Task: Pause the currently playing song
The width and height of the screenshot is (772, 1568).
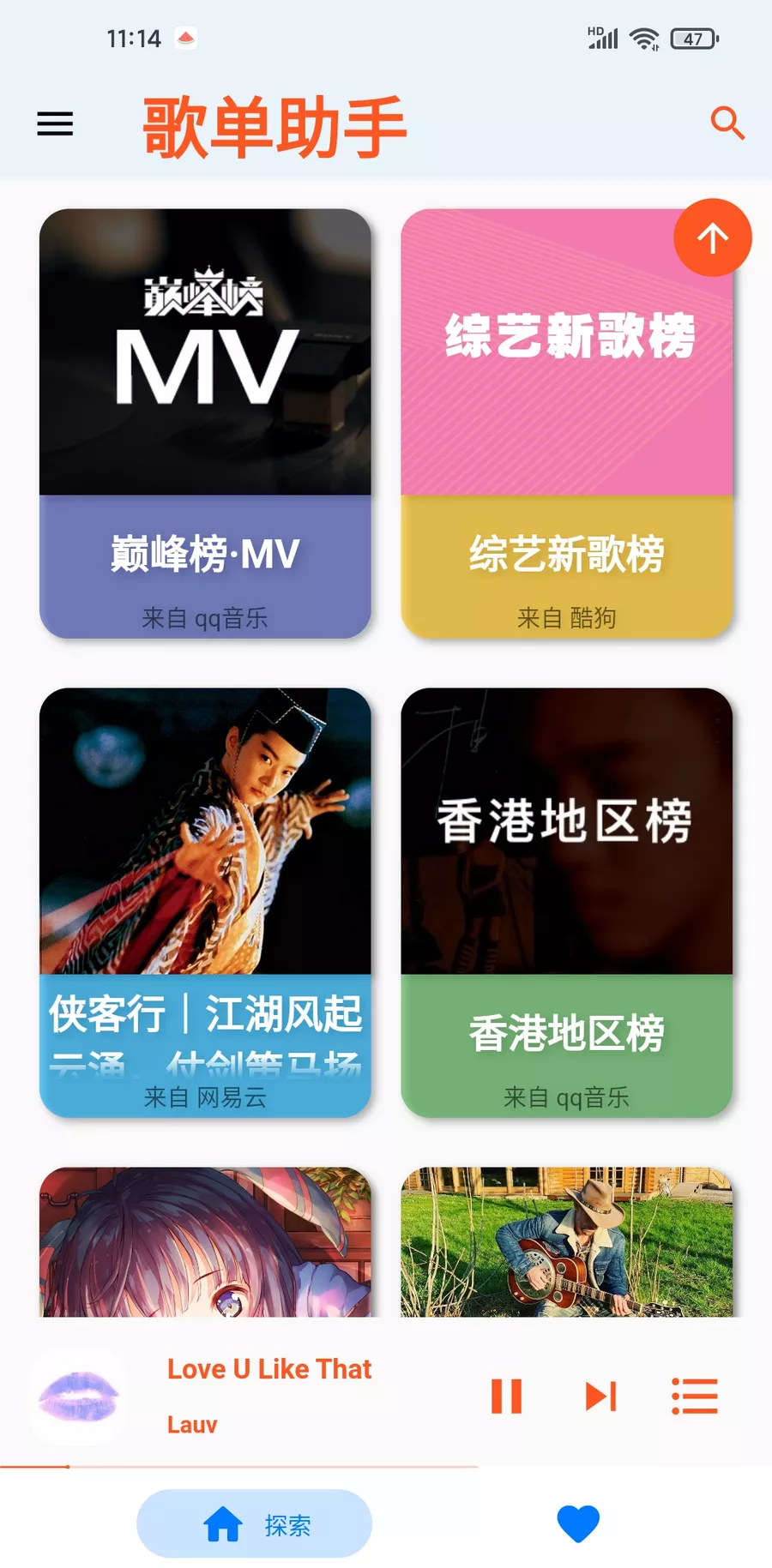Action: 505,1396
